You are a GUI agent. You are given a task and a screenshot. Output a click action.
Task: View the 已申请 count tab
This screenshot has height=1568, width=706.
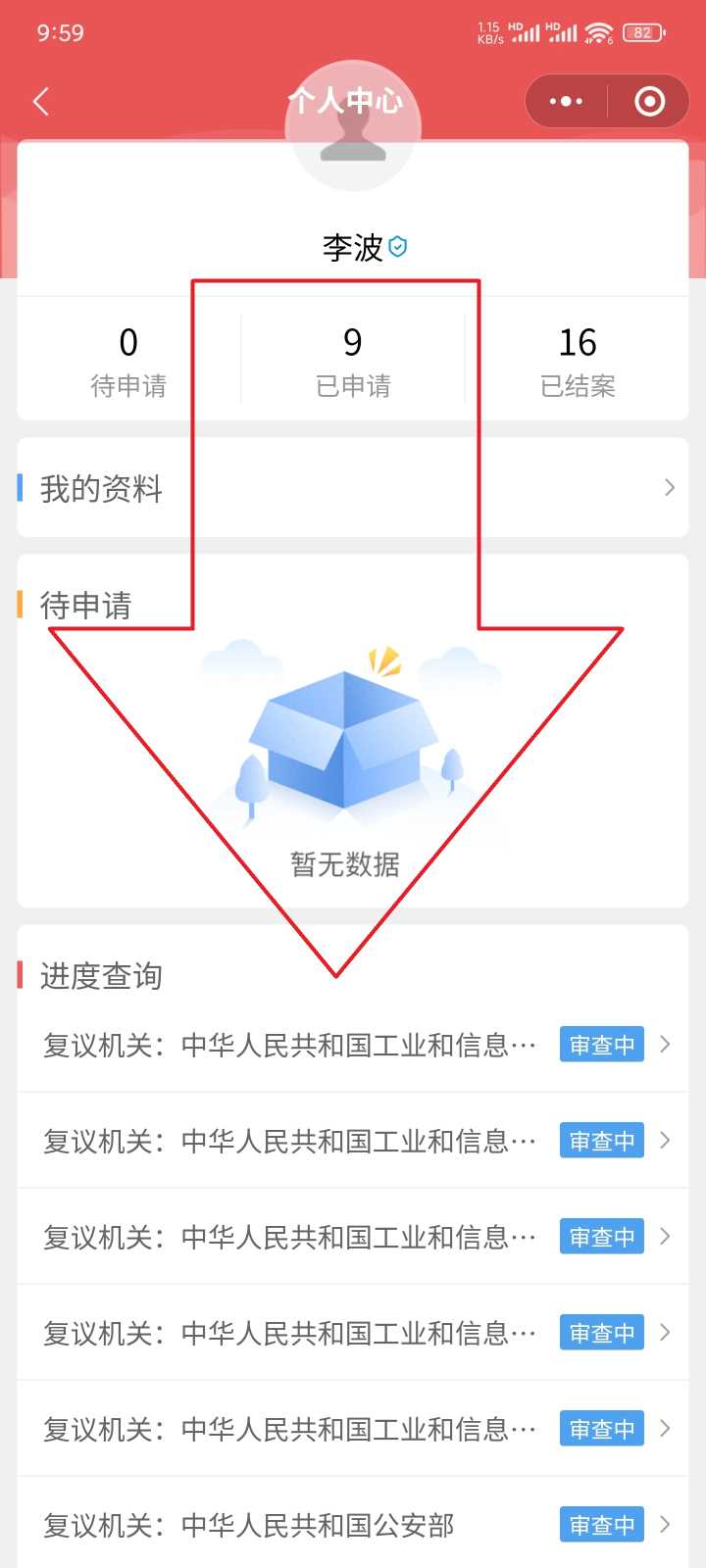click(353, 361)
